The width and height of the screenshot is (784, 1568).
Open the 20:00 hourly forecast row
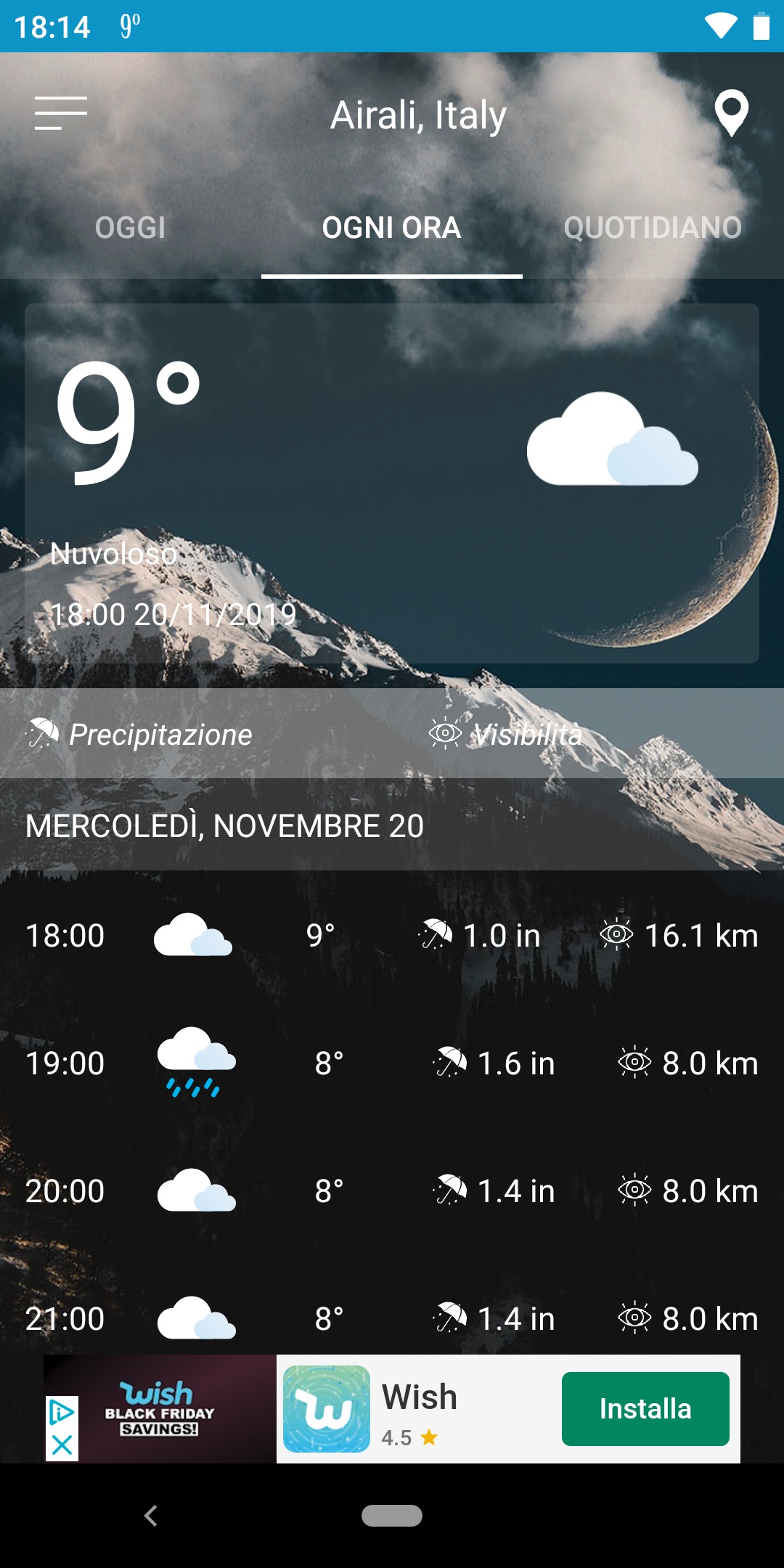392,1191
